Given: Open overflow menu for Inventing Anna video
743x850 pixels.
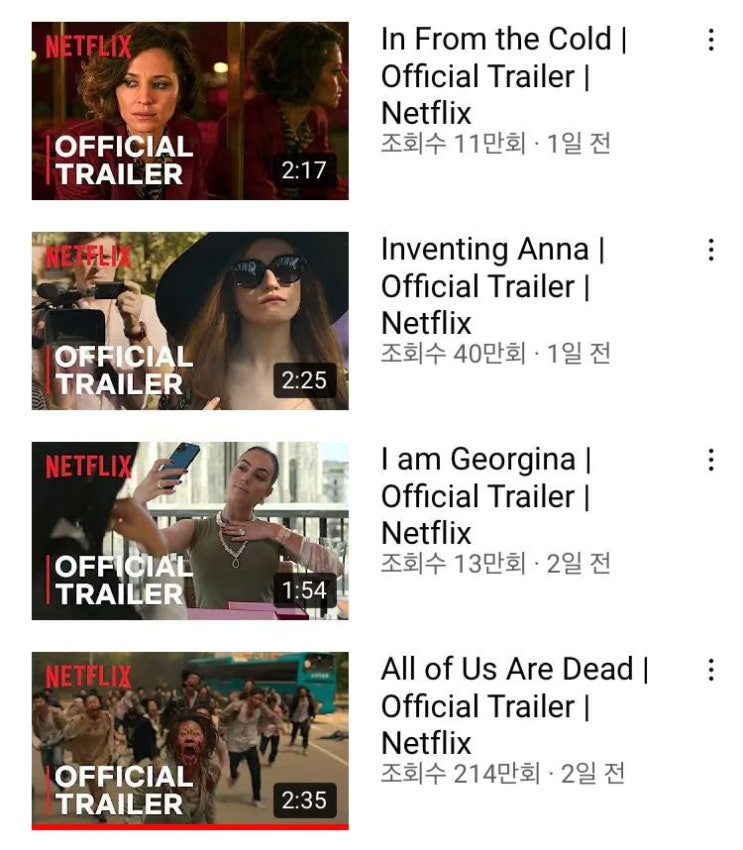Looking at the screenshot, I should tap(711, 250).
